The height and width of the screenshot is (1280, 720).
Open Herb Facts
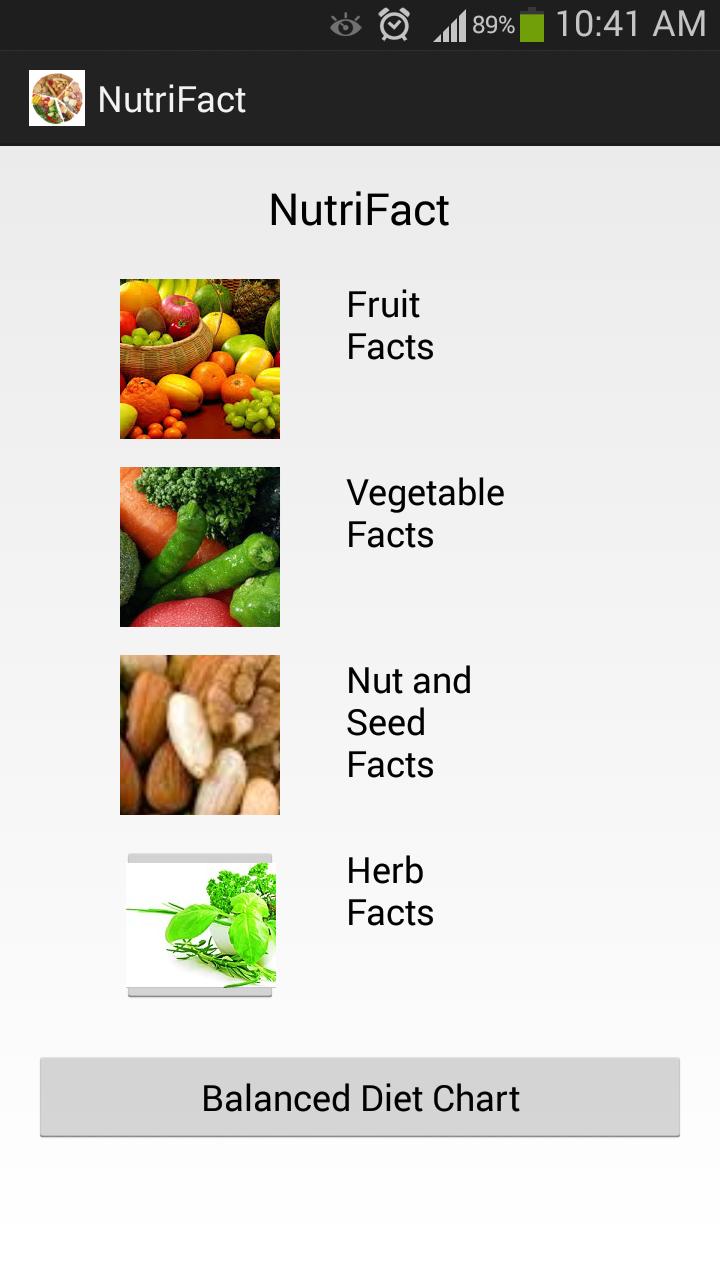[x=389, y=891]
